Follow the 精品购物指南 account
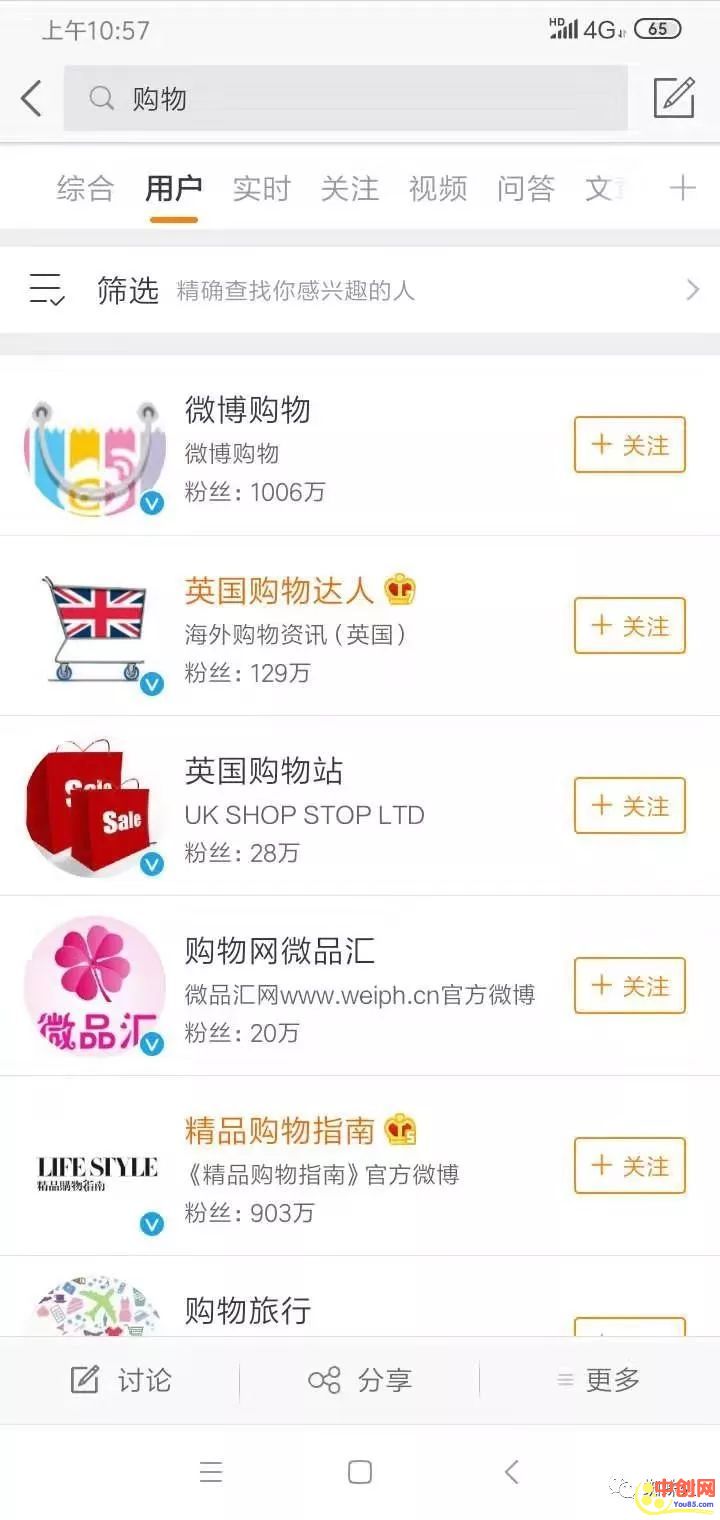 [x=629, y=1166]
